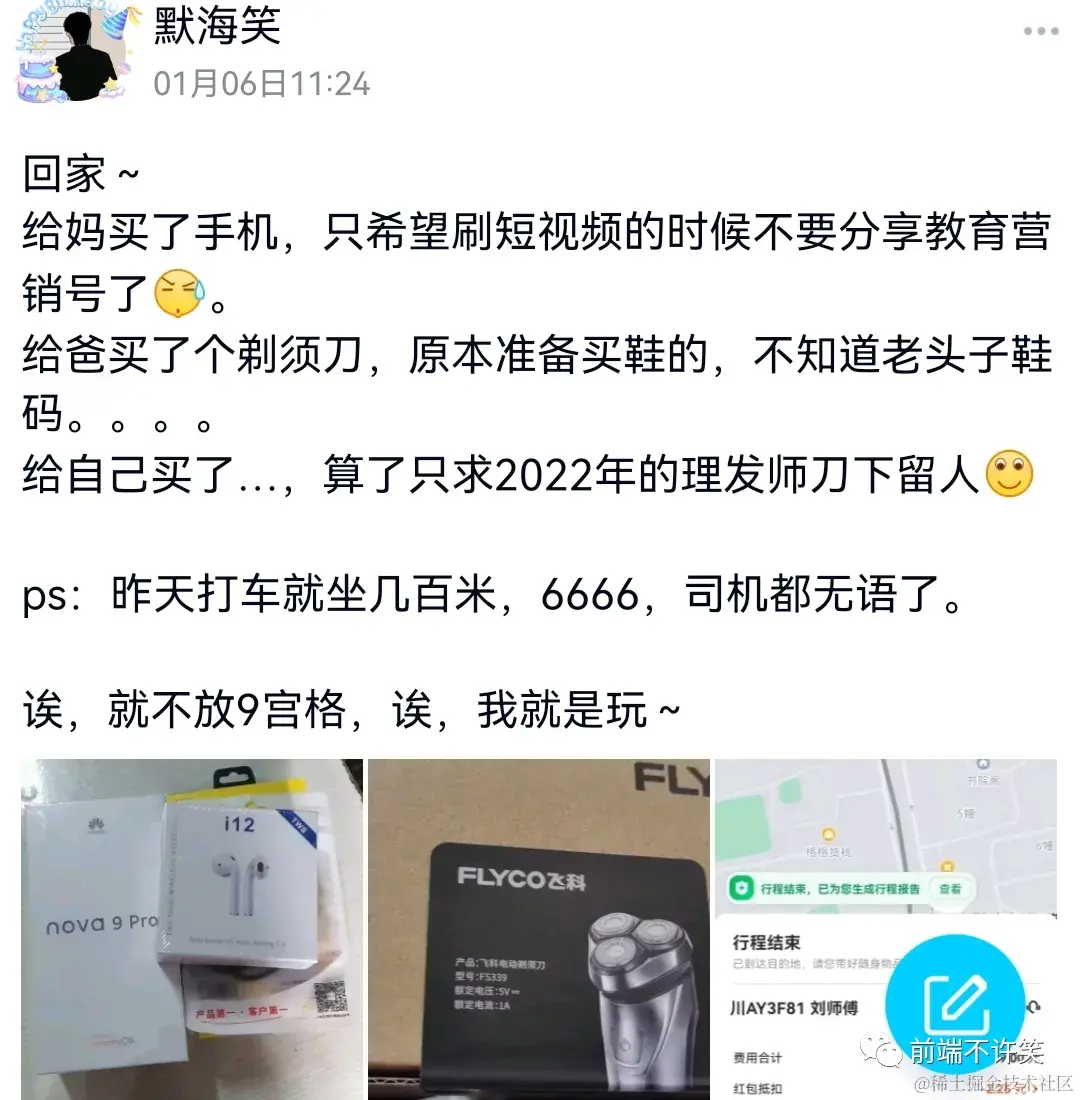1080x1100 pixels.
Task: Open 默海笑's profile avatar
Action: [68, 52]
